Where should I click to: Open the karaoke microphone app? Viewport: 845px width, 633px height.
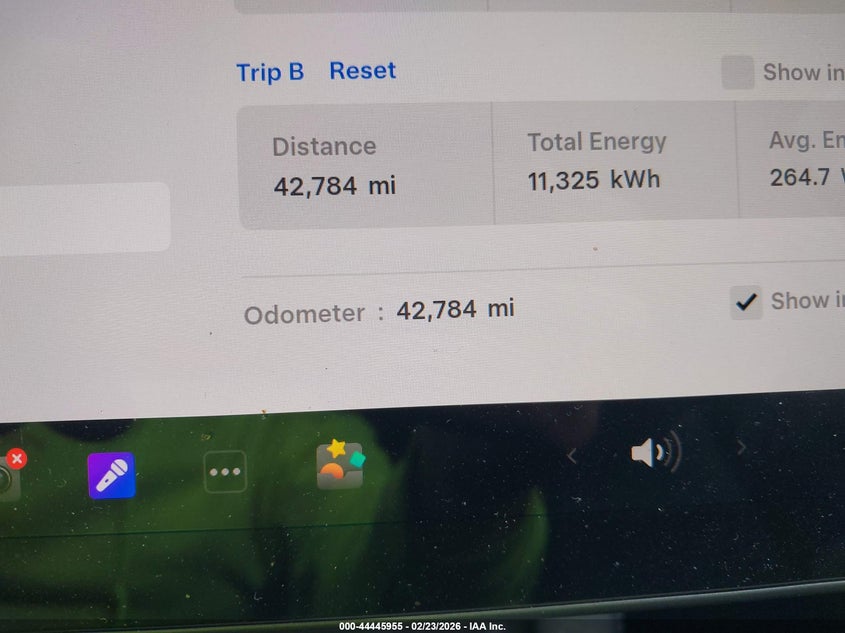click(x=111, y=475)
